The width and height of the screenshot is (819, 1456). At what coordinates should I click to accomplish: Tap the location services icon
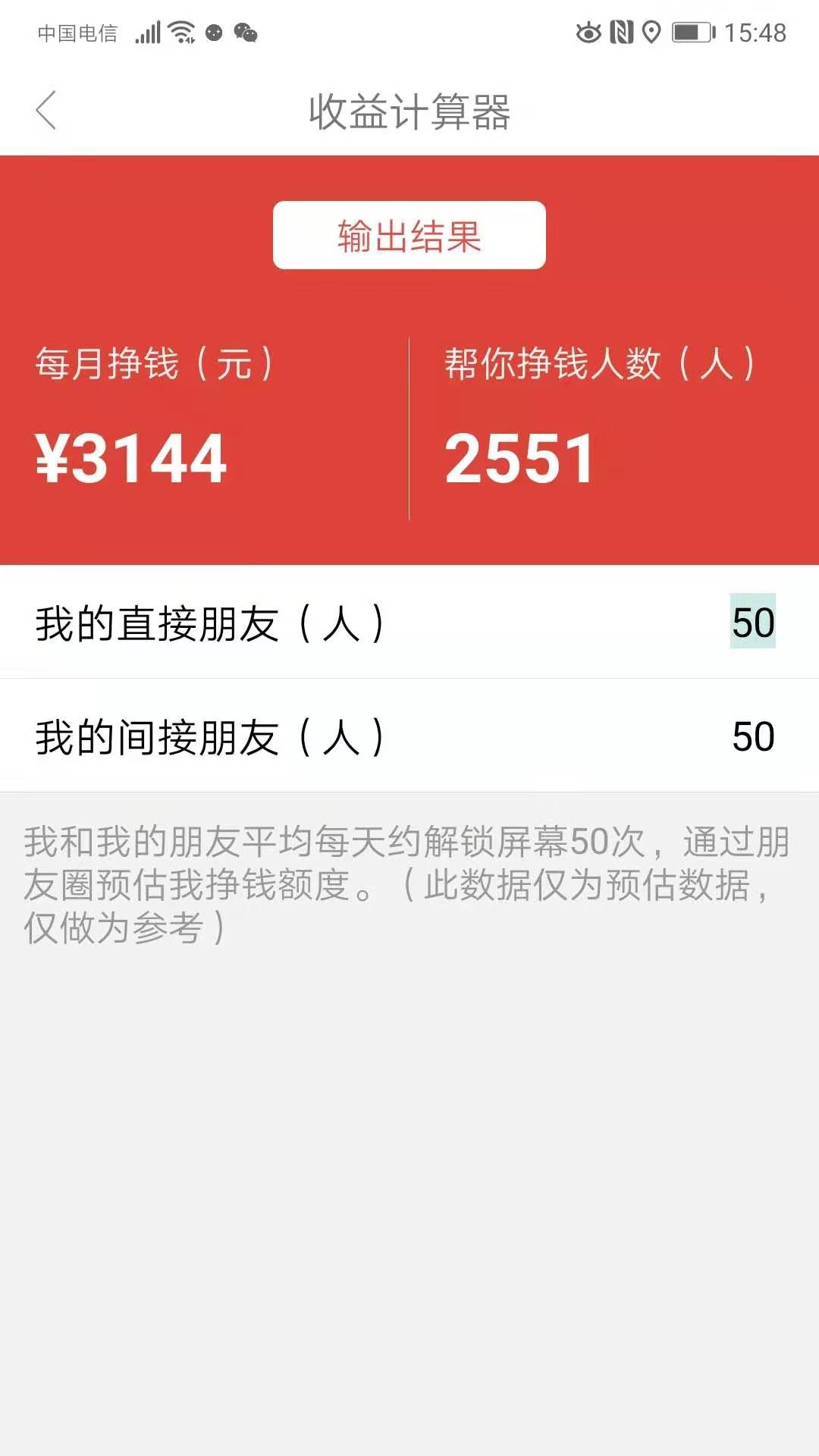pos(651,33)
